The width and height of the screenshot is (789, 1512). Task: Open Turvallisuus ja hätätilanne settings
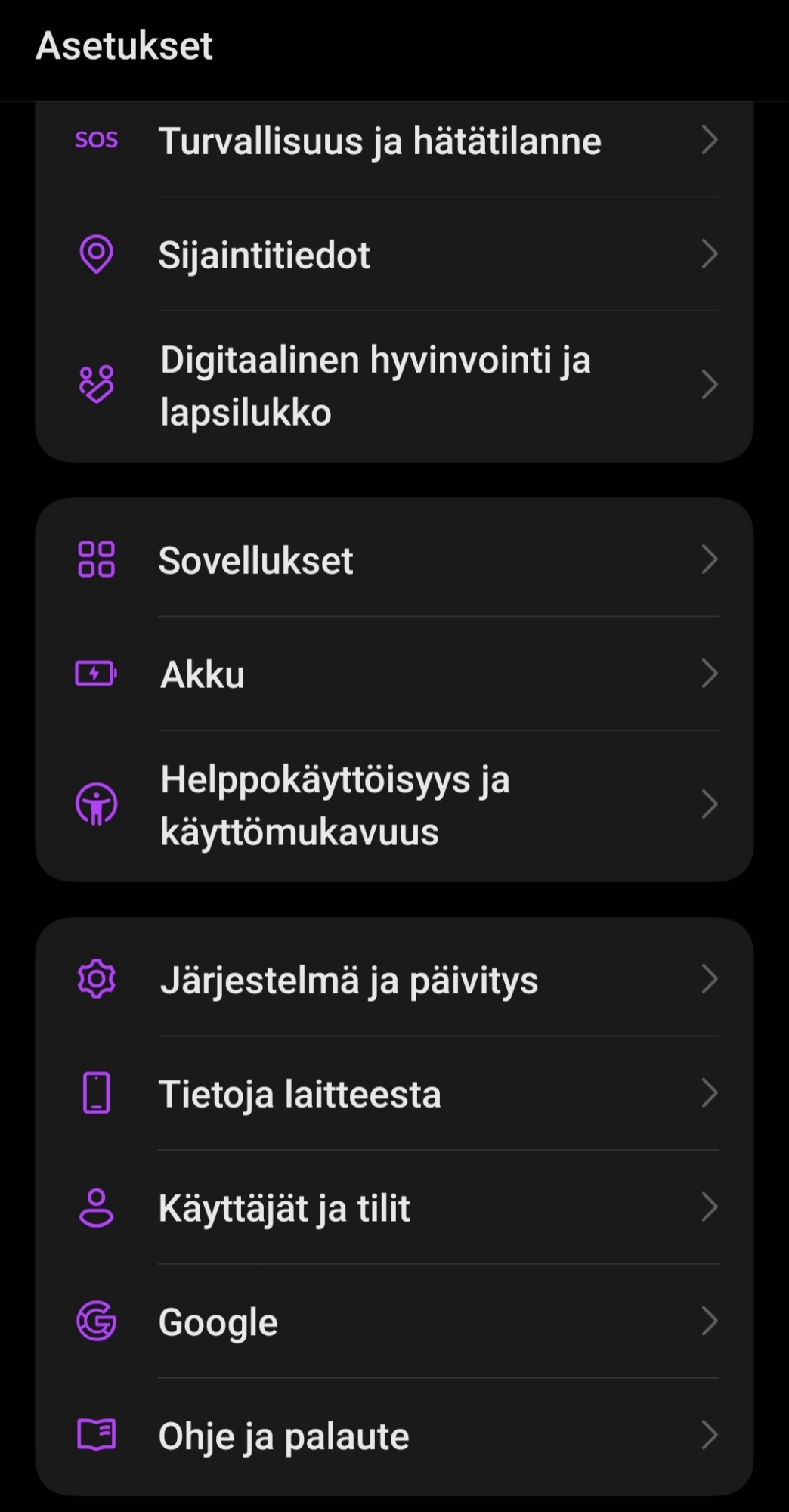pos(379,141)
